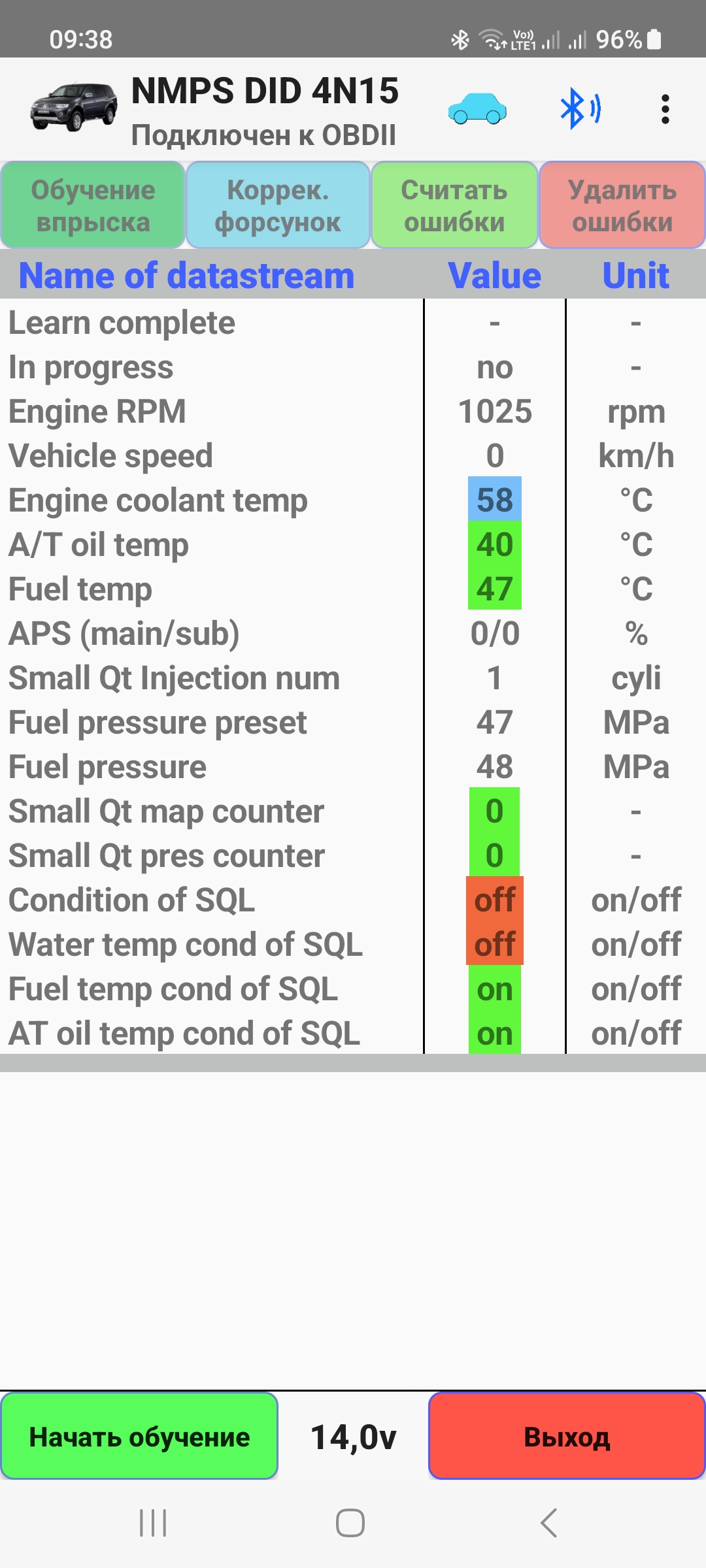Go back via system navigation bar
Image resolution: width=706 pixels, height=1568 pixels.
[549, 1523]
